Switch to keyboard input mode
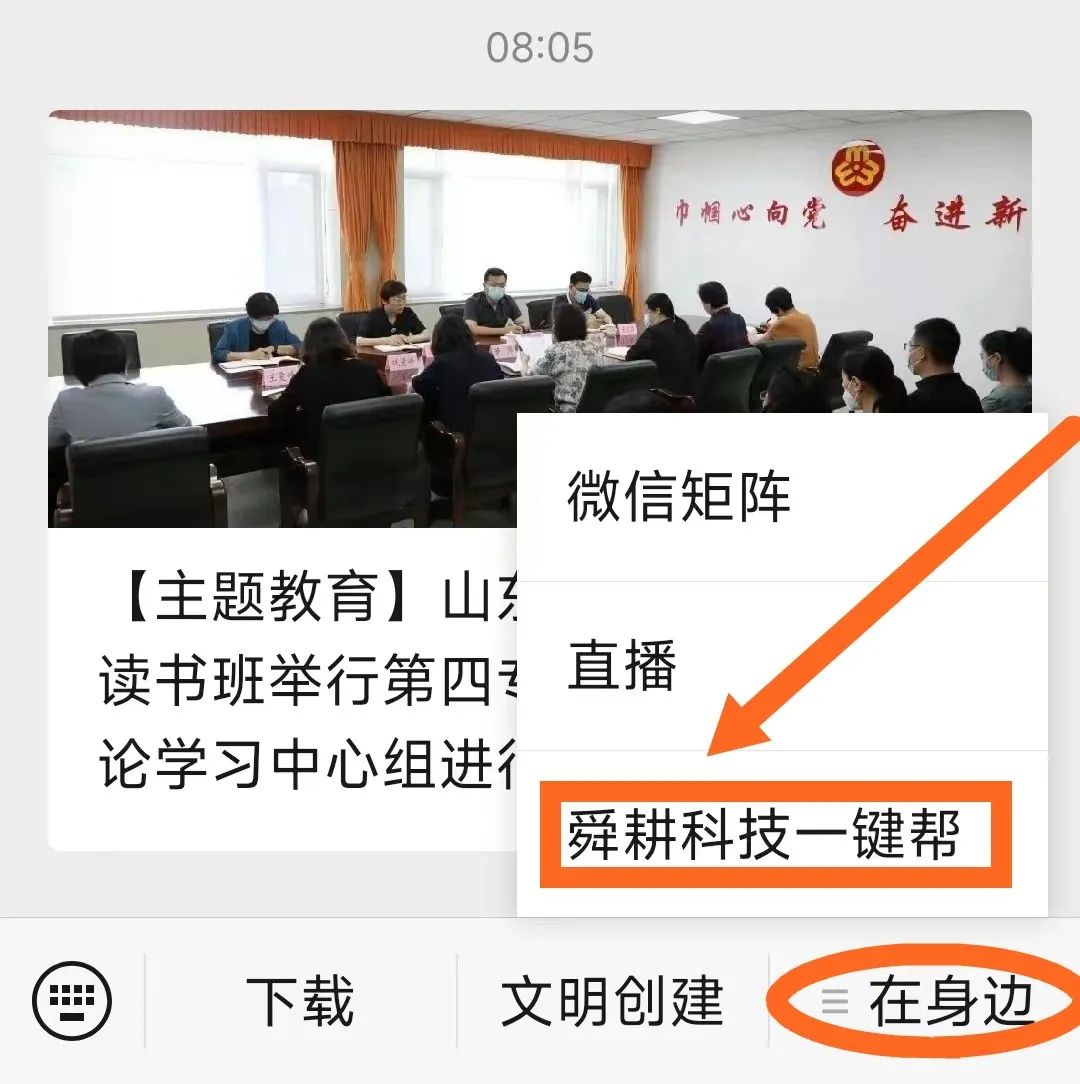Screen dimensions: 1080x1084 point(72,1000)
